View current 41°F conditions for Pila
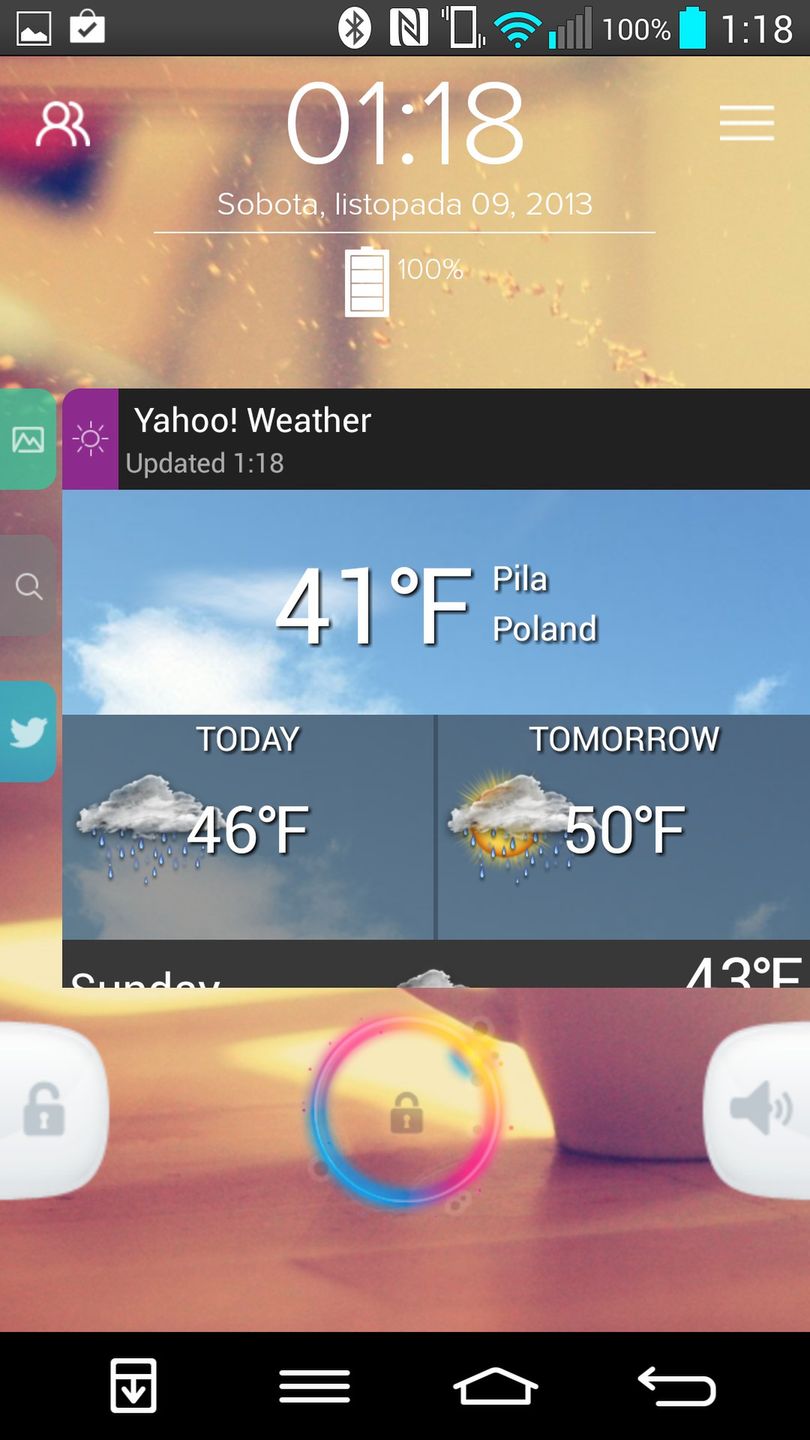This screenshot has width=810, height=1440. coord(435,603)
